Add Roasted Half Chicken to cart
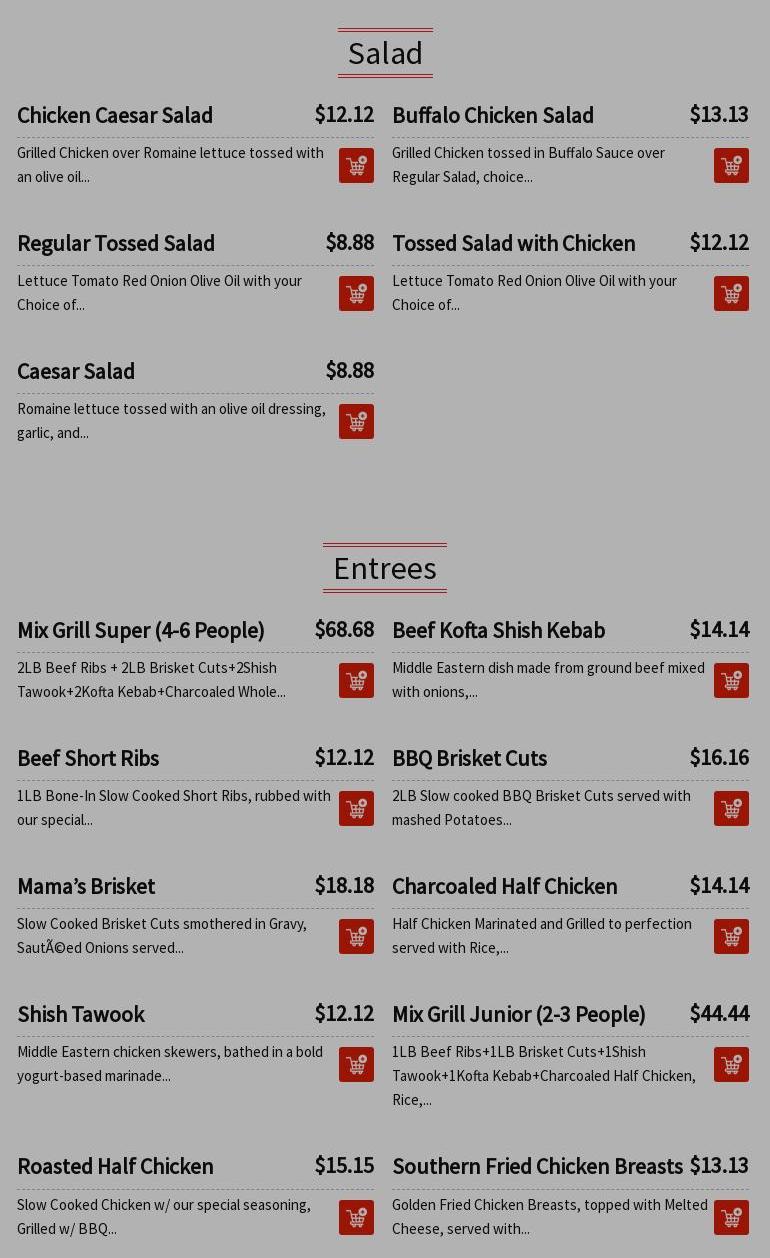 pos(356,1218)
